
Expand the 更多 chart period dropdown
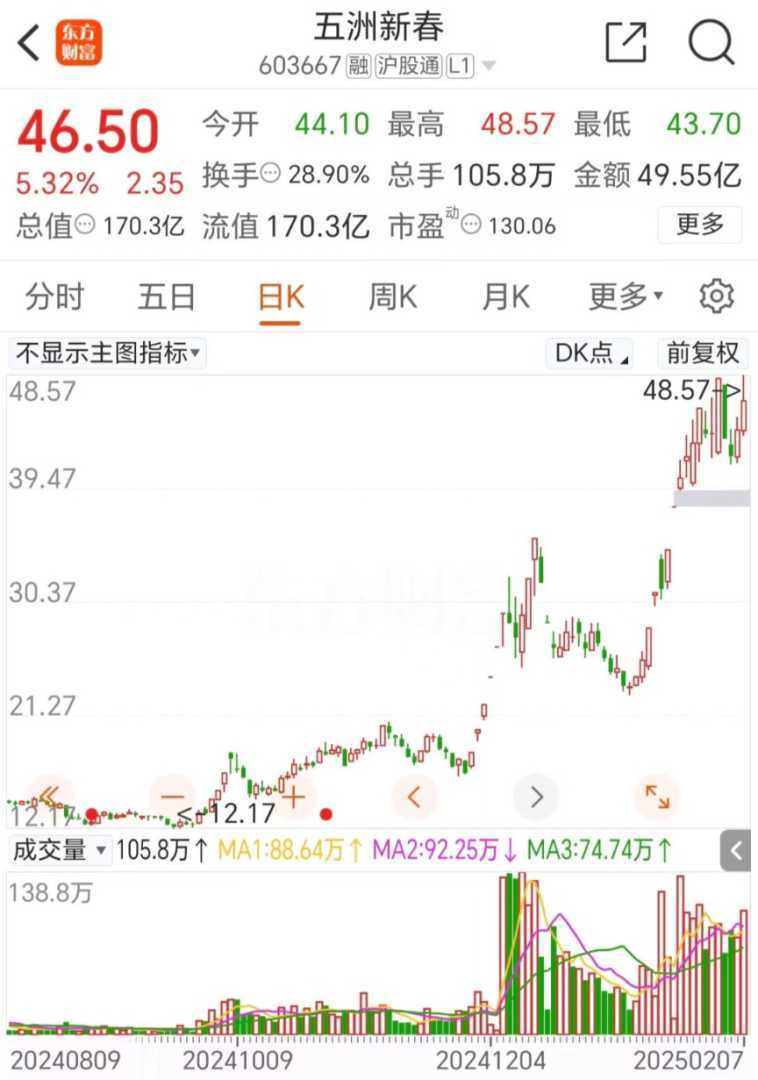pos(626,297)
